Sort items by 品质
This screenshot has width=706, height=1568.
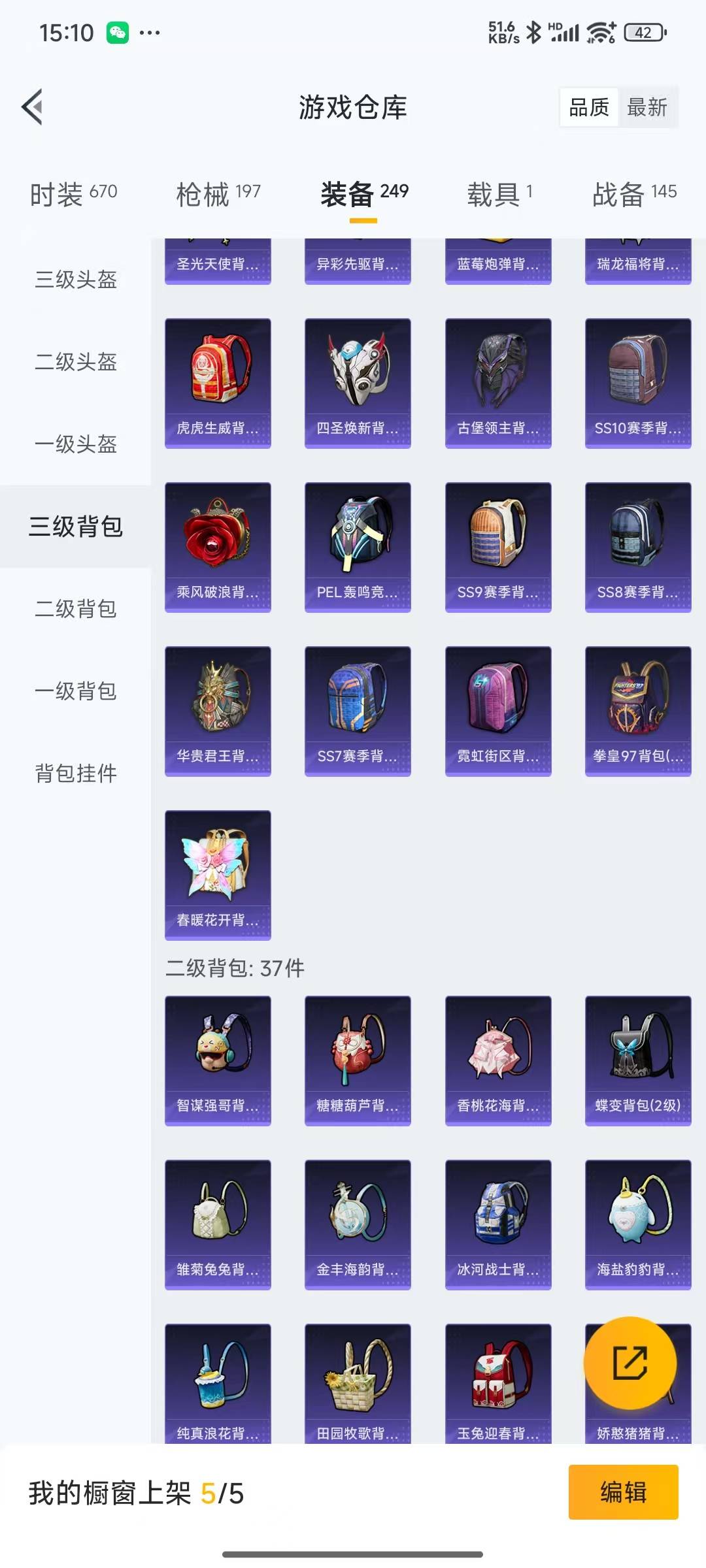pyautogui.click(x=589, y=107)
